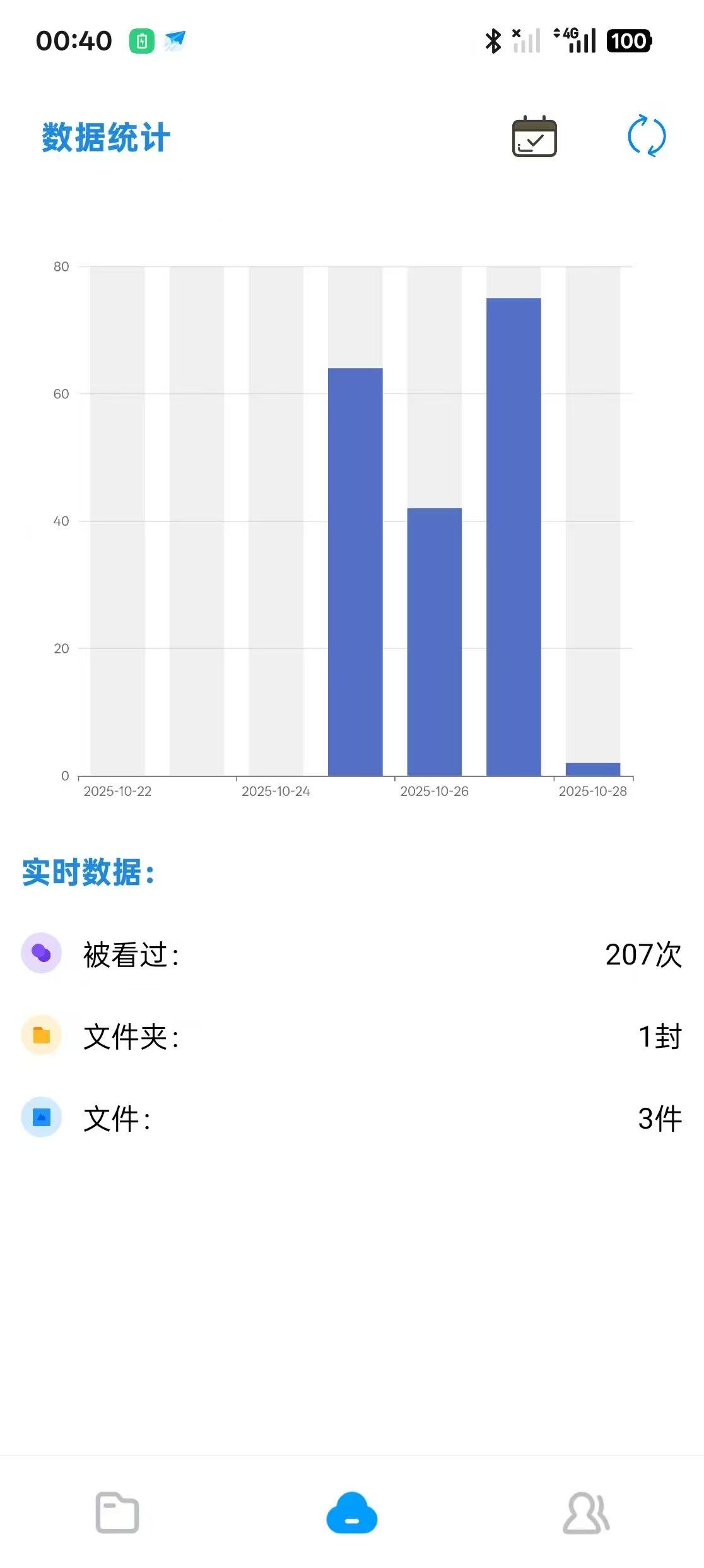Select the tallest bar in the chart
This screenshot has width=704, height=1568.
click(x=513, y=537)
